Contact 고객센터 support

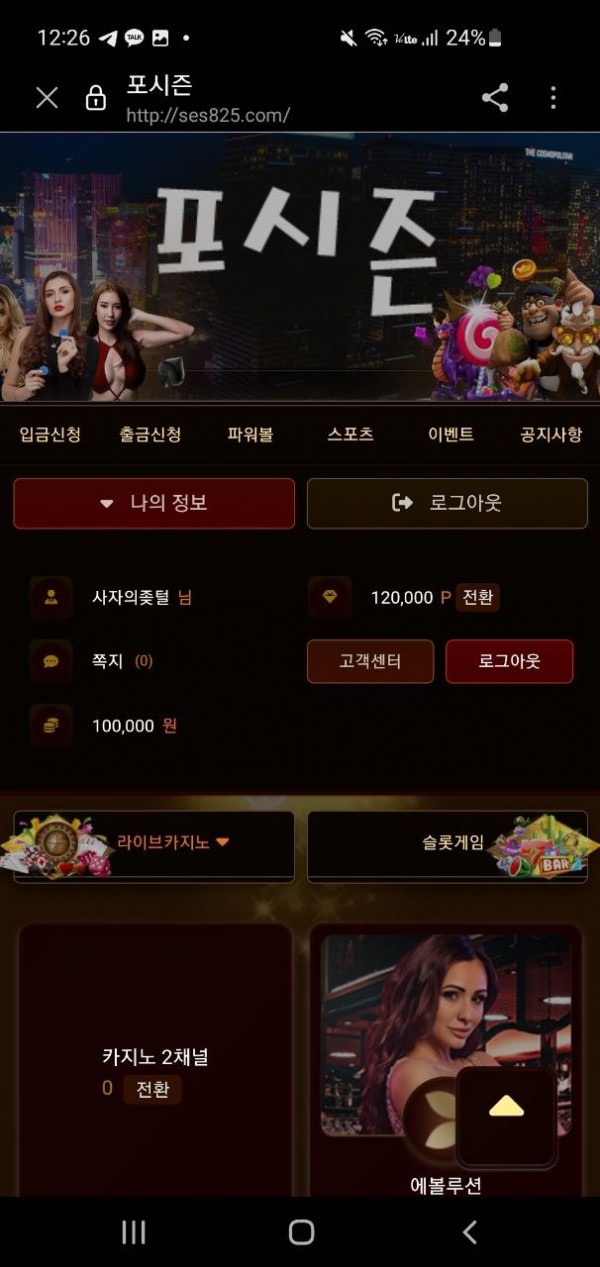point(370,661)
